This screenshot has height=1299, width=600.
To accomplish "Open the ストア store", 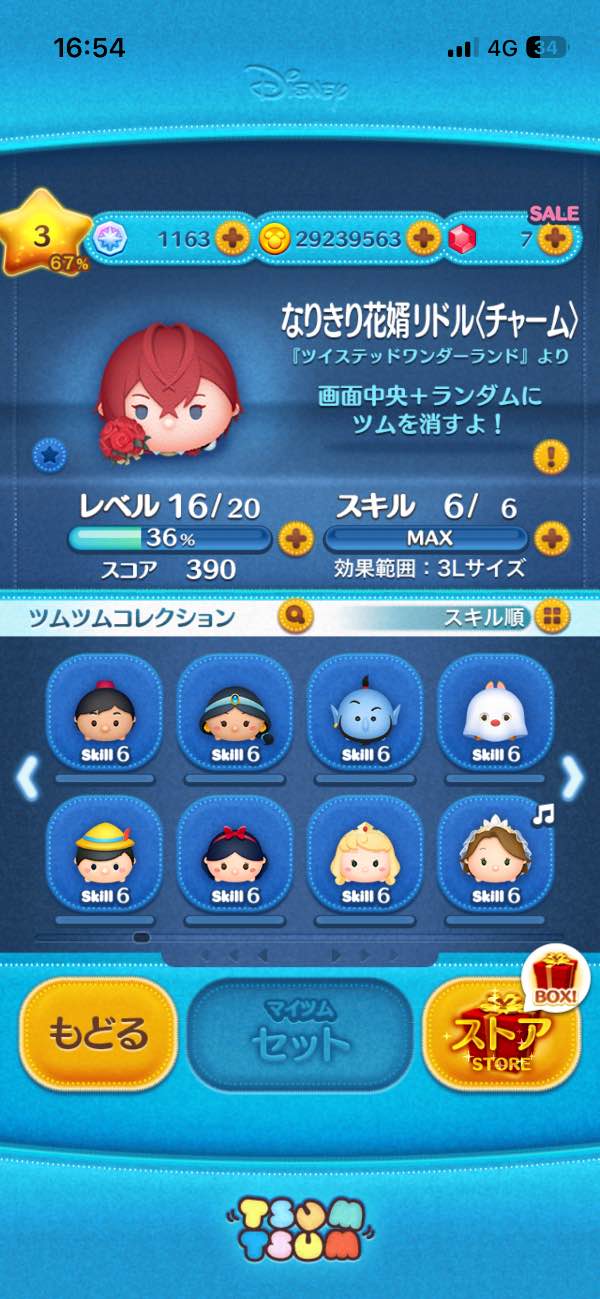I will click(501, 1033).
